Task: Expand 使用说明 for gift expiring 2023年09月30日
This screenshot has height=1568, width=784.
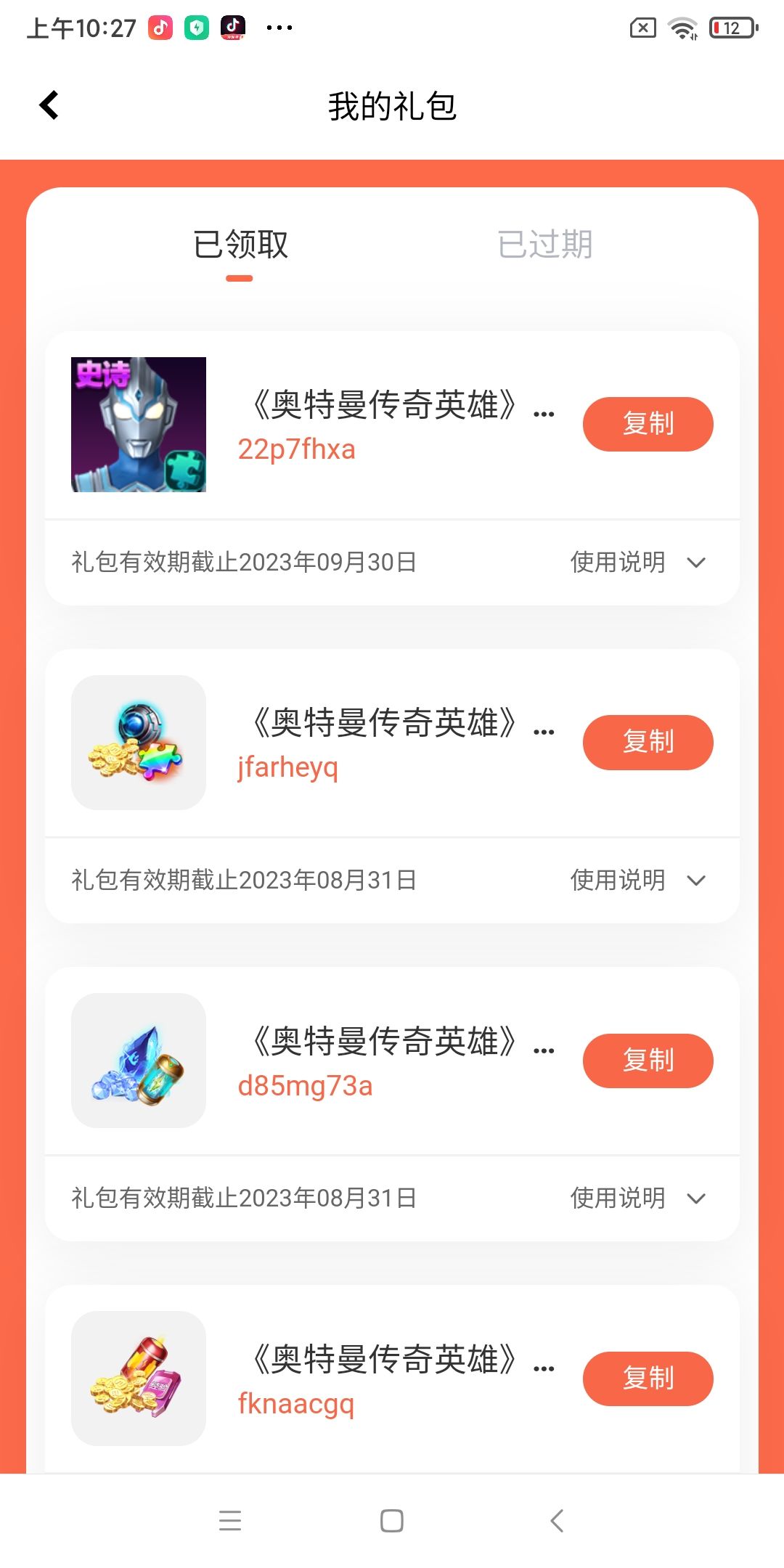Action: [x=637, y=563]
